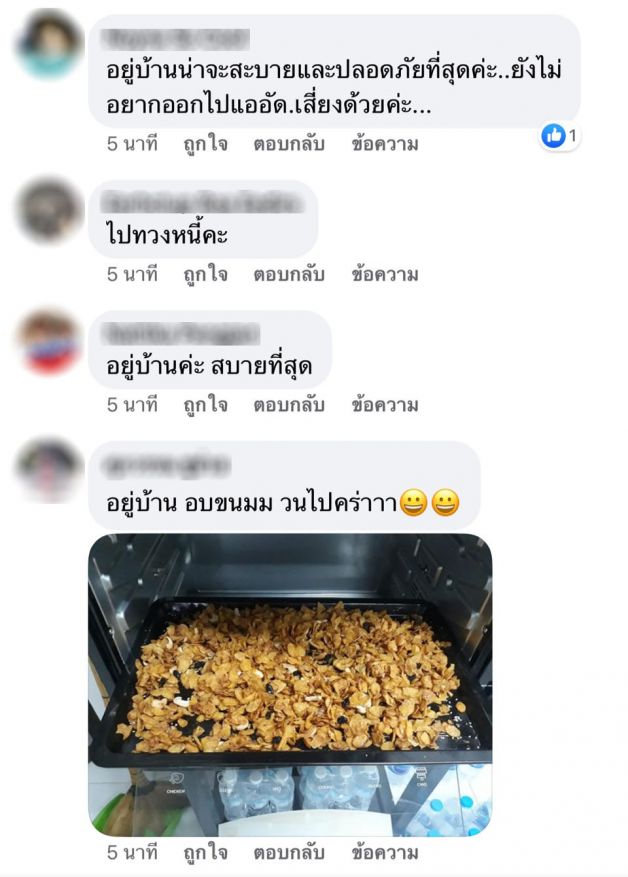The height and width of the screenshot is (877, 628).
Task: Open the baked snack tray photo
Action: [x=290, y=684]
